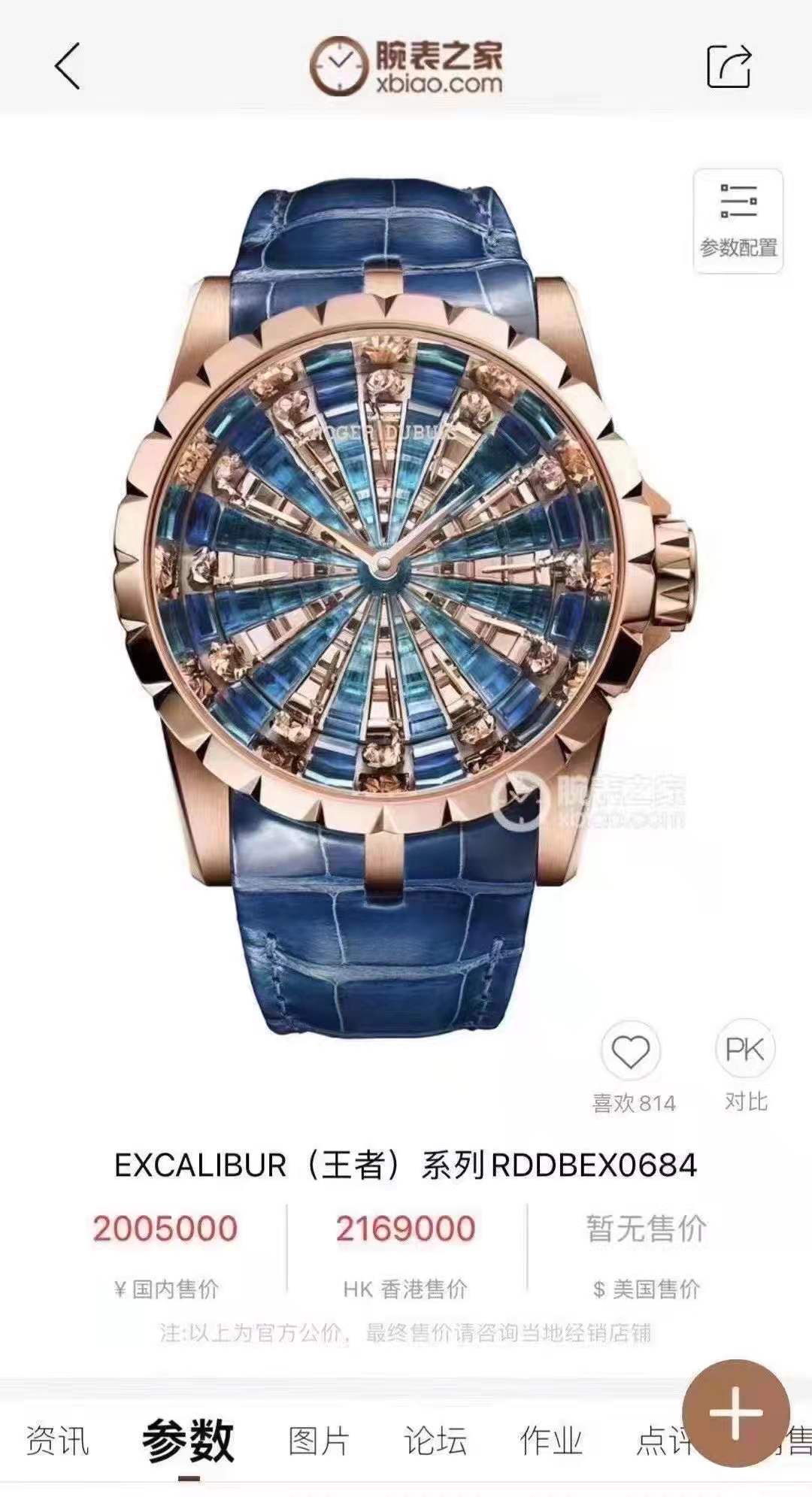
Task: Switch to the 资讯 tab
Action: click(57, 1441)
